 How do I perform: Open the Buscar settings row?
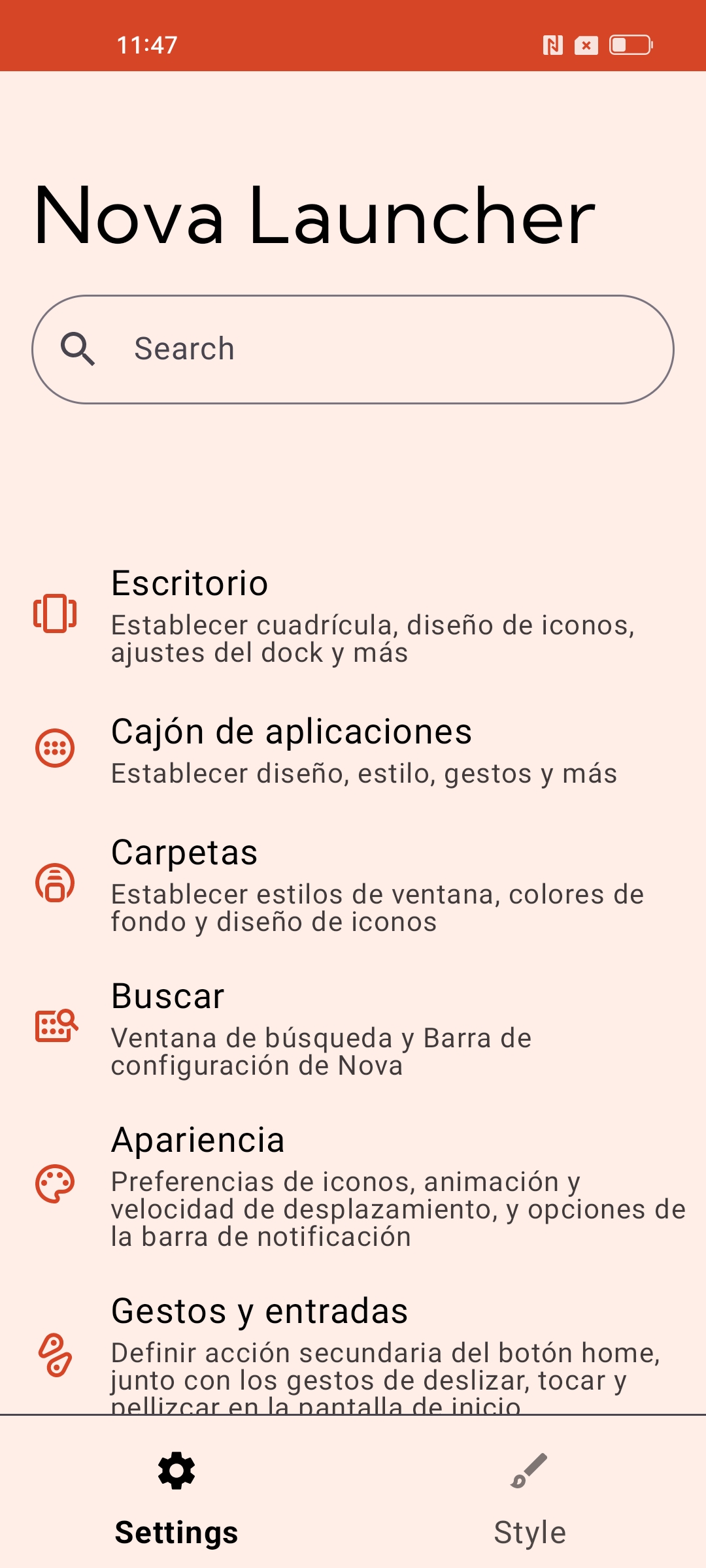point(353,1028)
